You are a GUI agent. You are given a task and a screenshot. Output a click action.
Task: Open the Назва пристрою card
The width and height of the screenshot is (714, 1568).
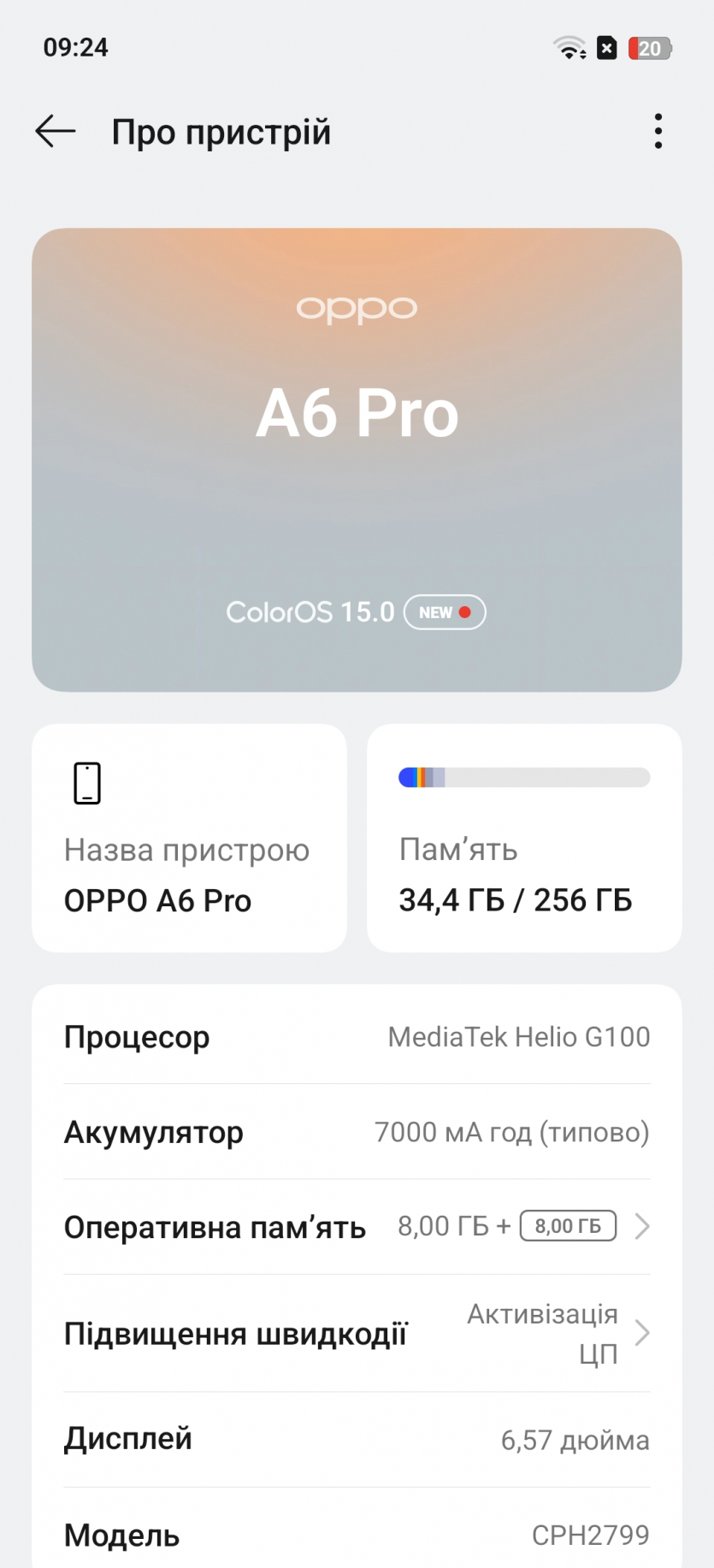[x=189, y=838]
